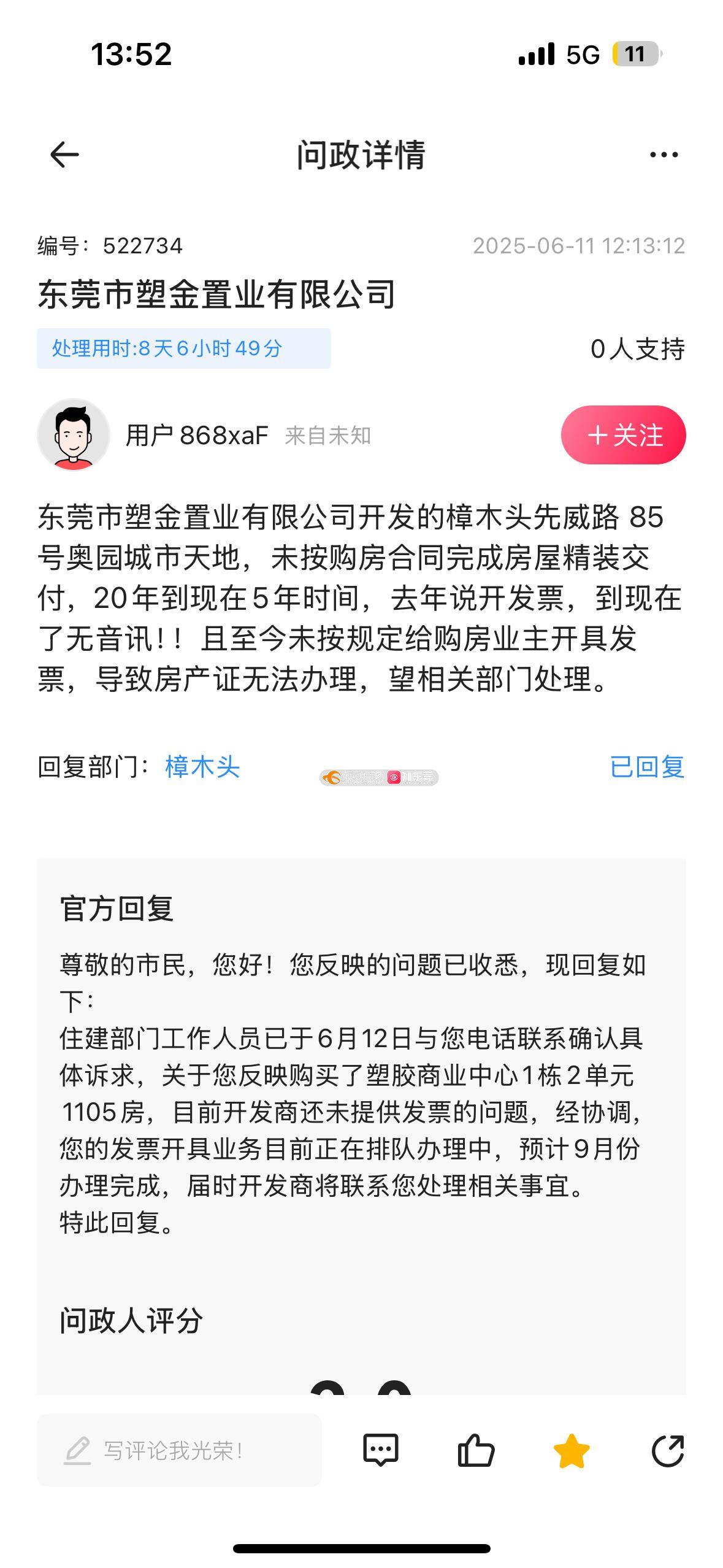The width and height of the screenshot is (723, 1568).
Task: Tap the 写评论我光荣 comment field
Action: tap(179, 1451)
